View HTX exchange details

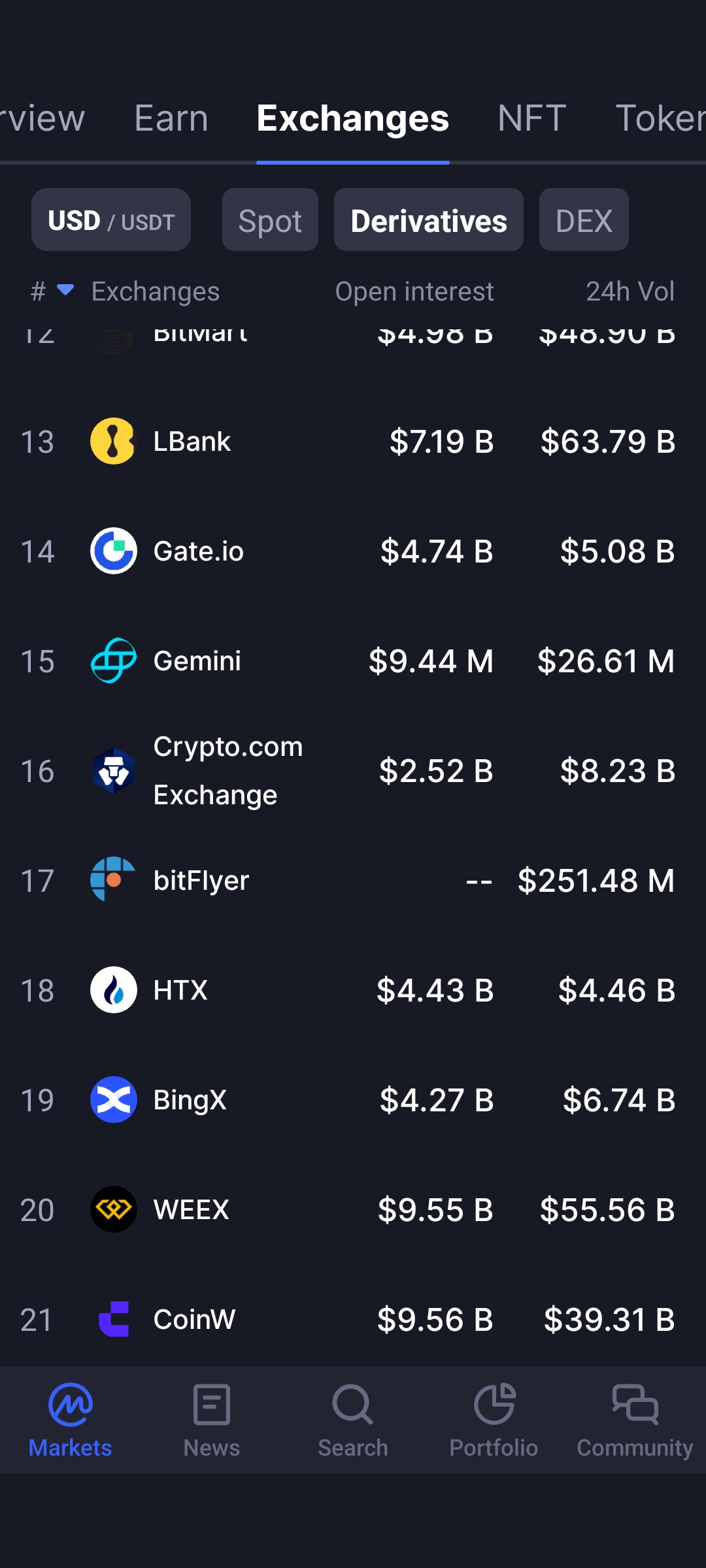(353, 990)
